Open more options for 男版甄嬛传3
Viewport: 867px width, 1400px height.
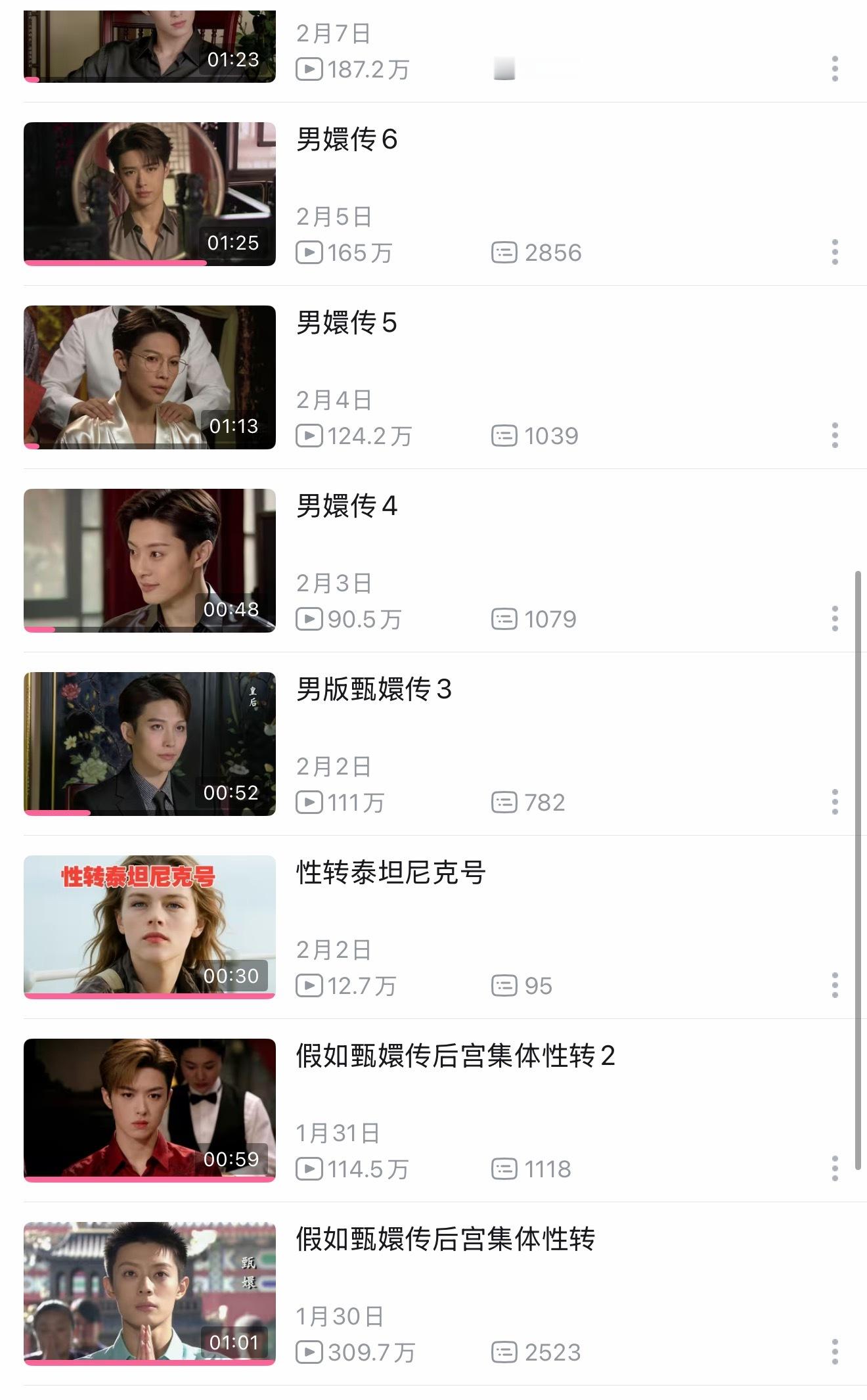point(835,802)
